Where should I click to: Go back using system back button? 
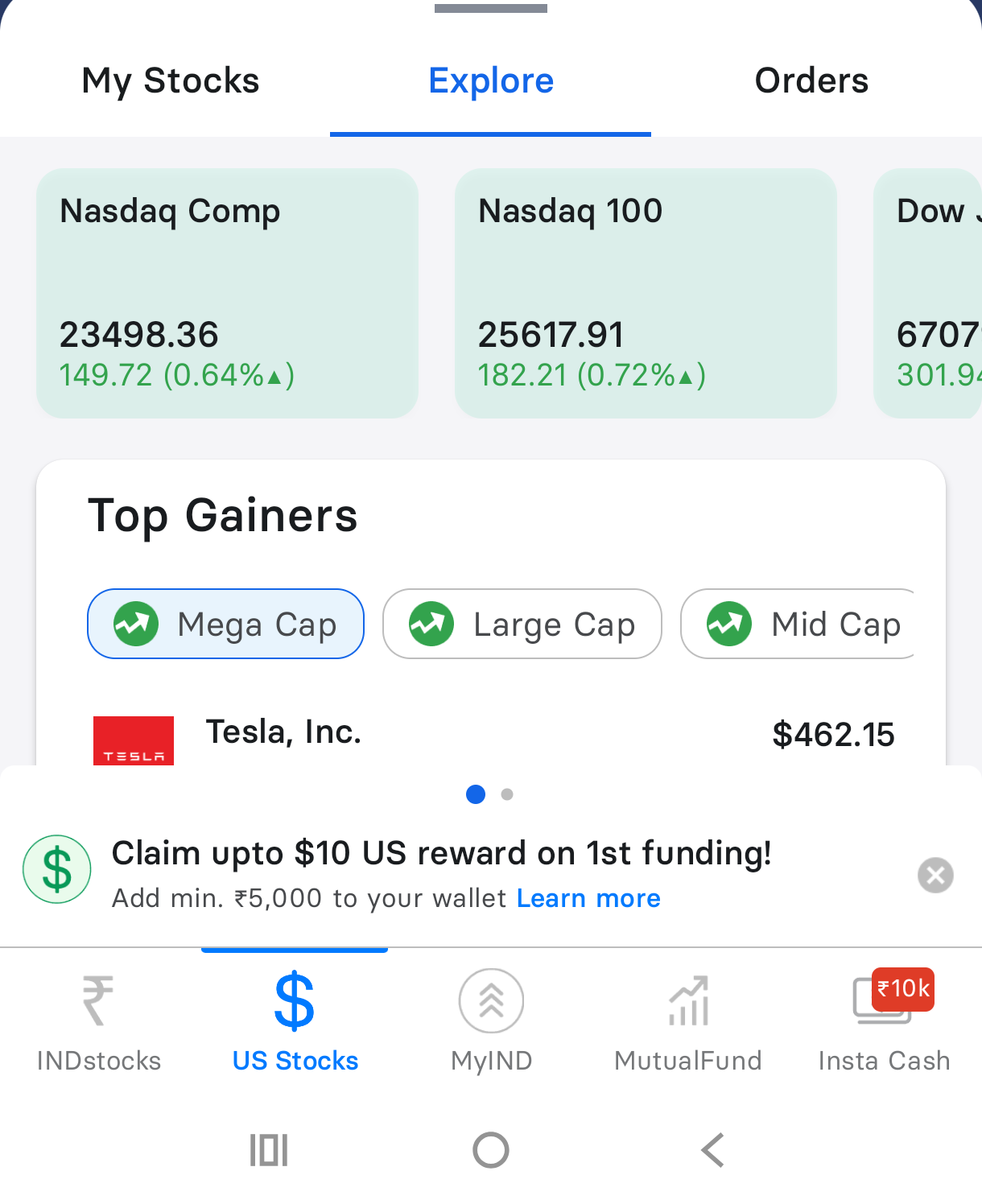(713, 1150)
